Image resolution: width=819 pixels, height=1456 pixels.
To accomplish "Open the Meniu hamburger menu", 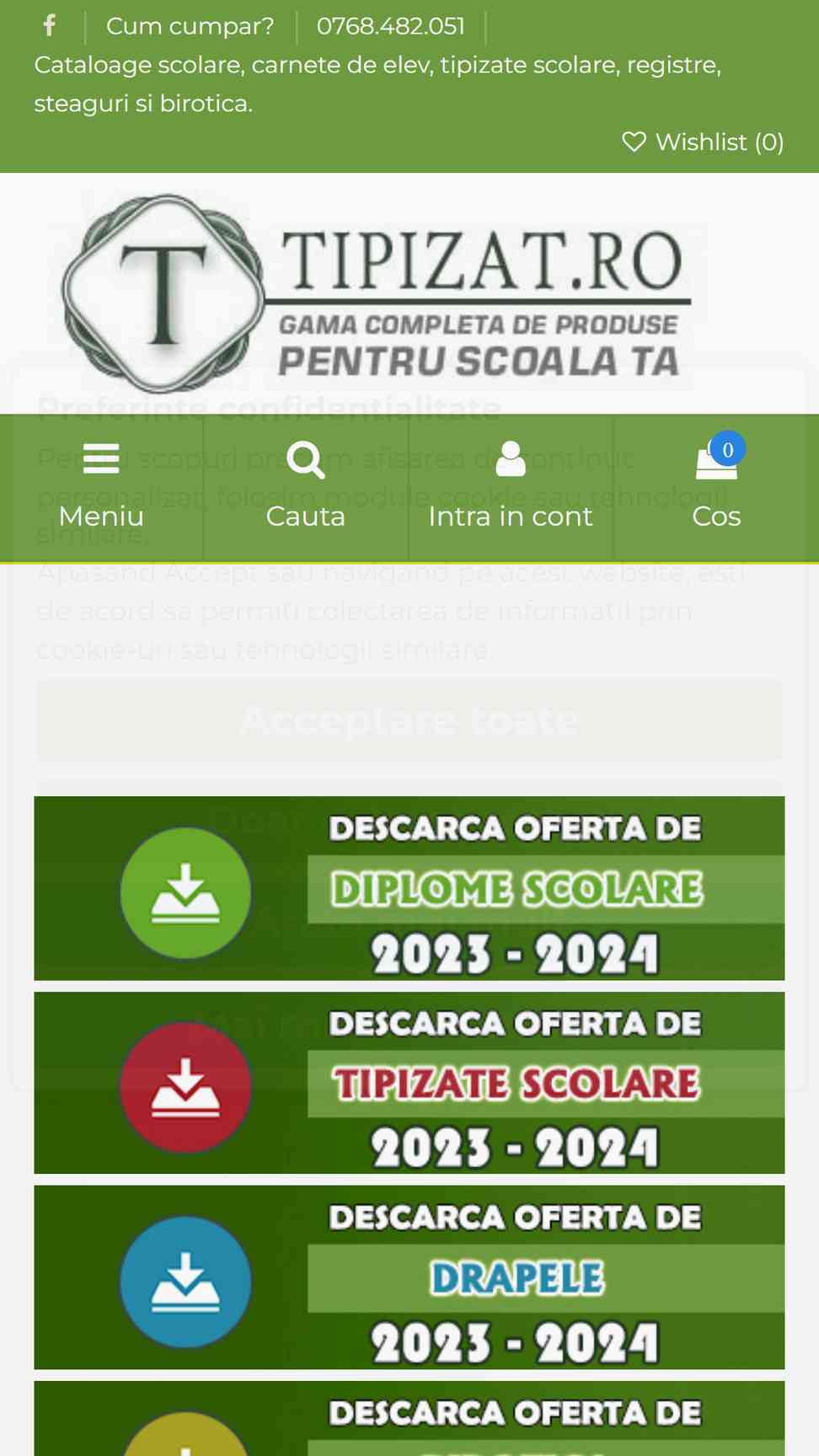I will (x=101, y=487).
